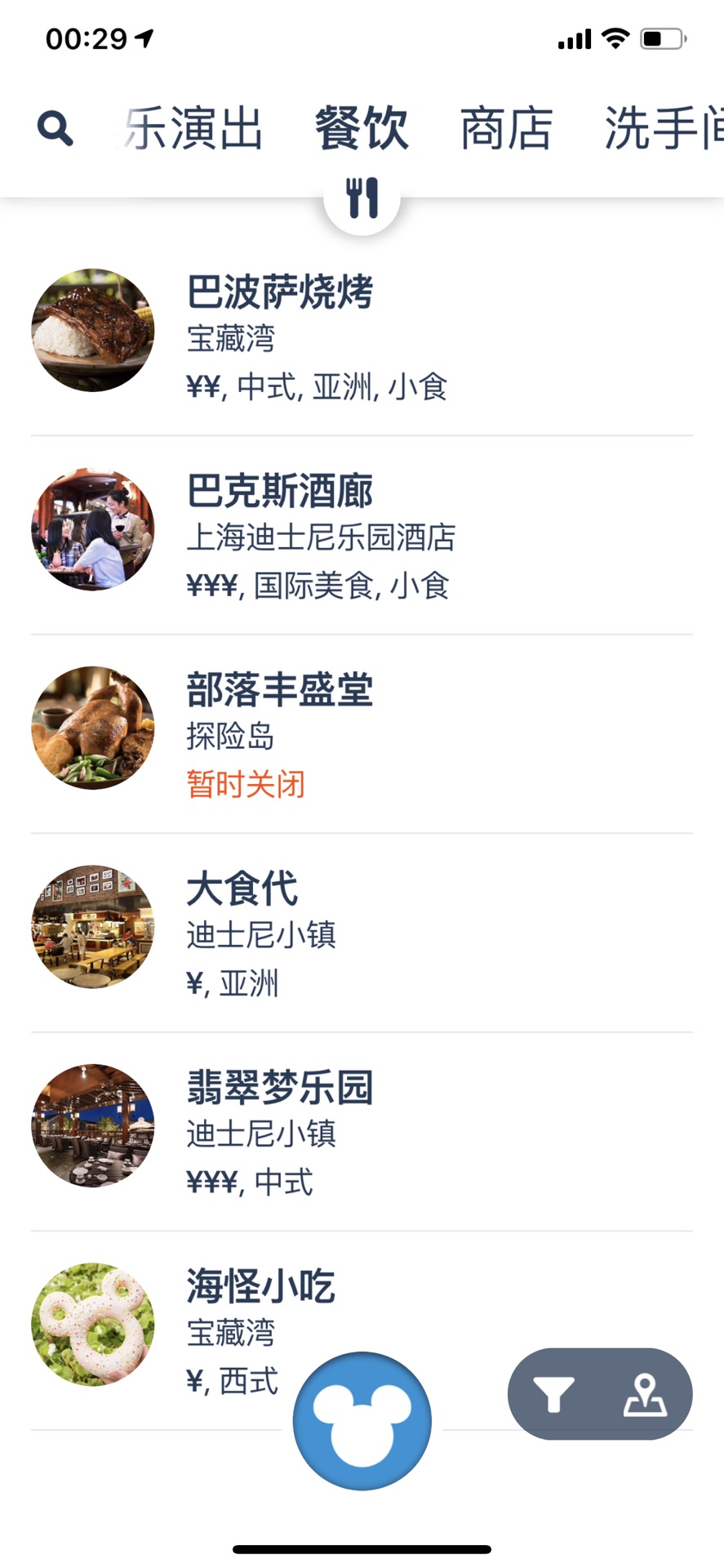Tap the blue Mickey menu button
The image size is (724, 1568).
pos(362,1421)
